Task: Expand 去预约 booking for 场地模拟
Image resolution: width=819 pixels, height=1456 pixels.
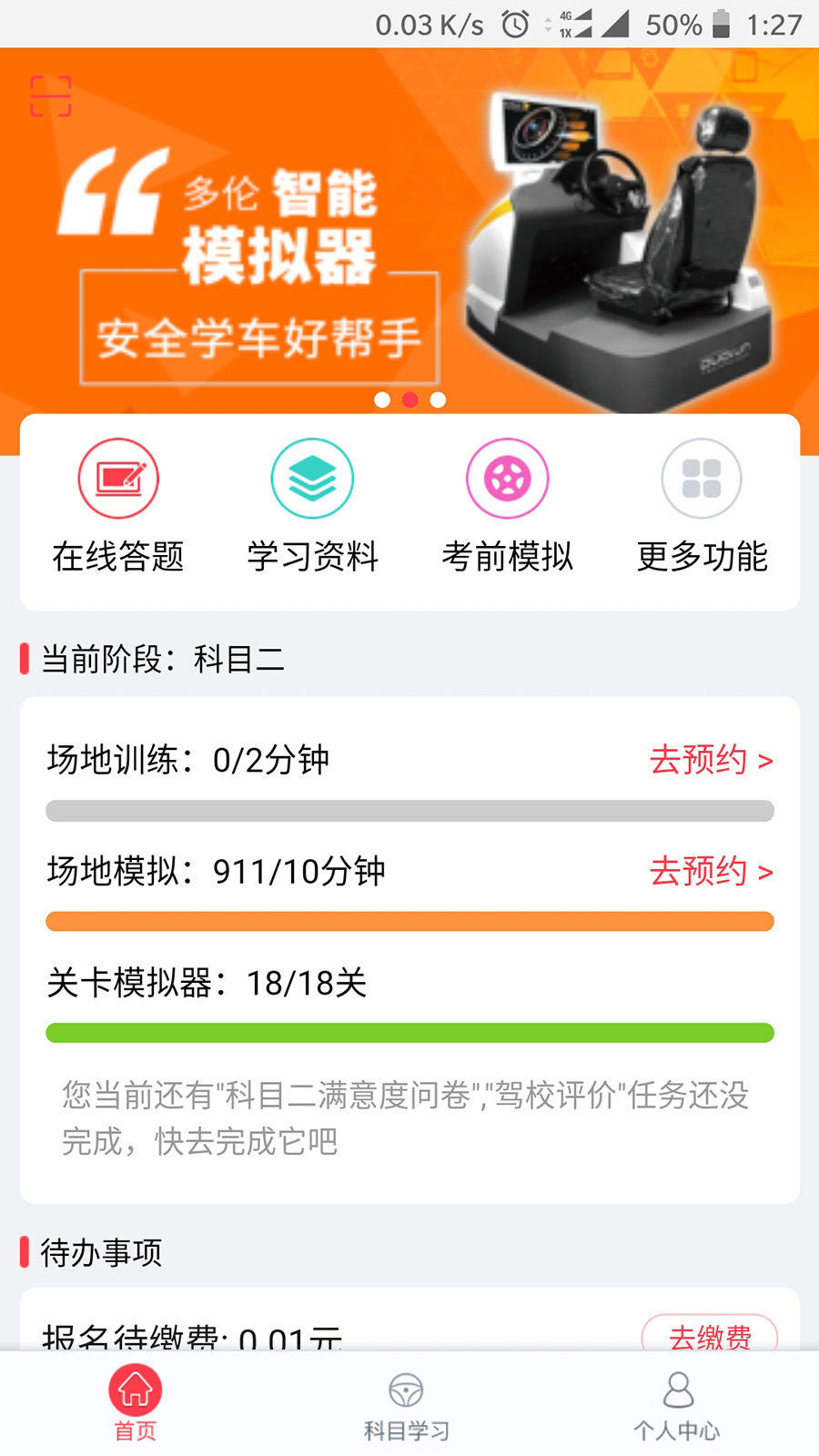Action: [x=710, y=871]
